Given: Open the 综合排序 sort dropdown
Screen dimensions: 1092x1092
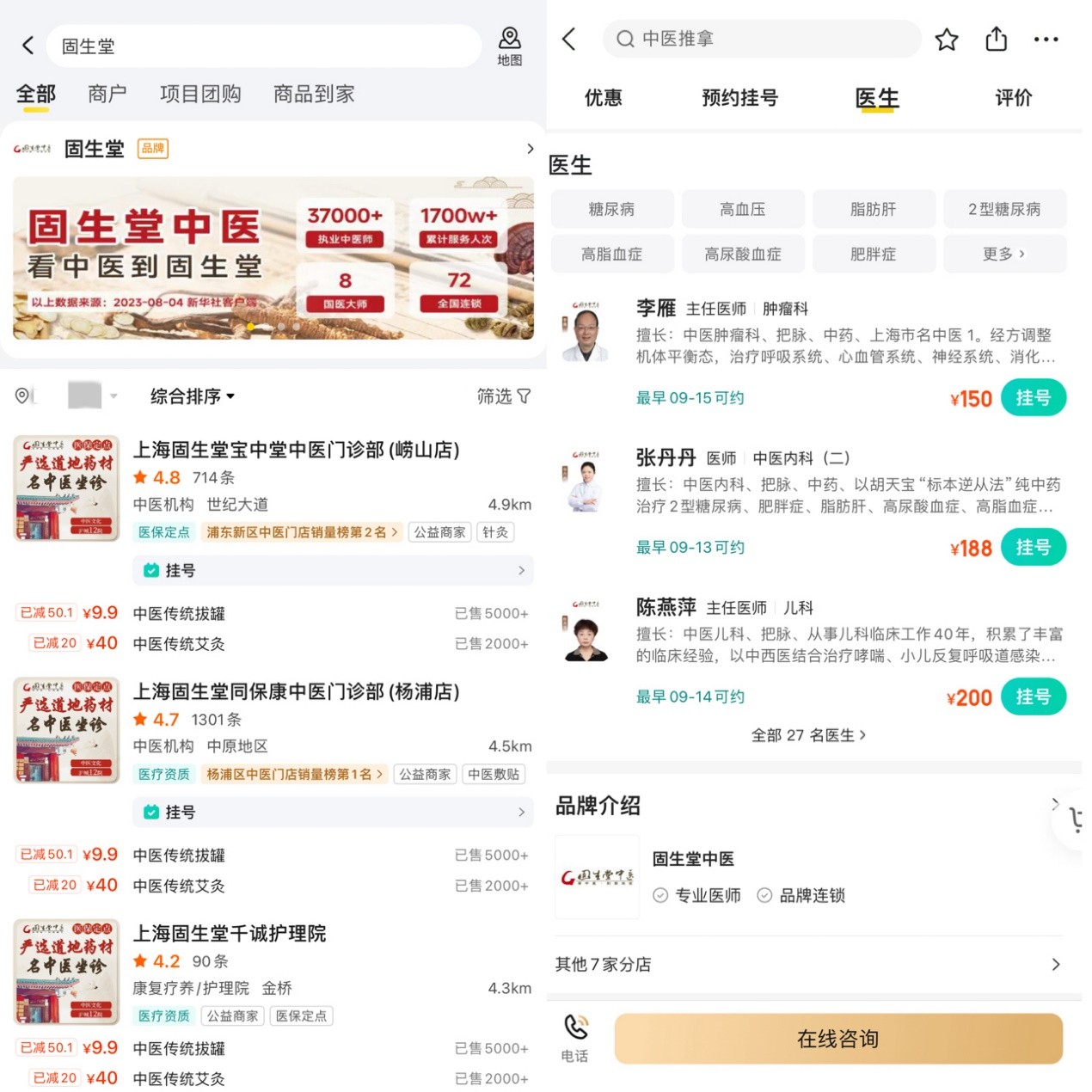Looking at the screenshot, I should click(192, 396).
